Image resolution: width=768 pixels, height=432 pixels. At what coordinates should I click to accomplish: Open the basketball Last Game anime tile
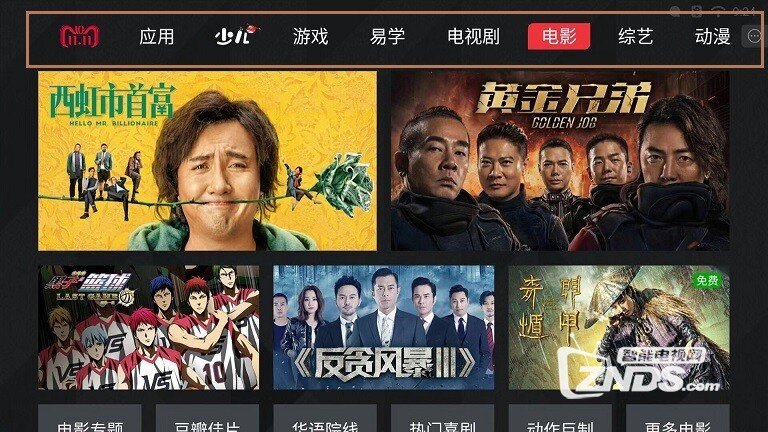(x=148, y=327)
